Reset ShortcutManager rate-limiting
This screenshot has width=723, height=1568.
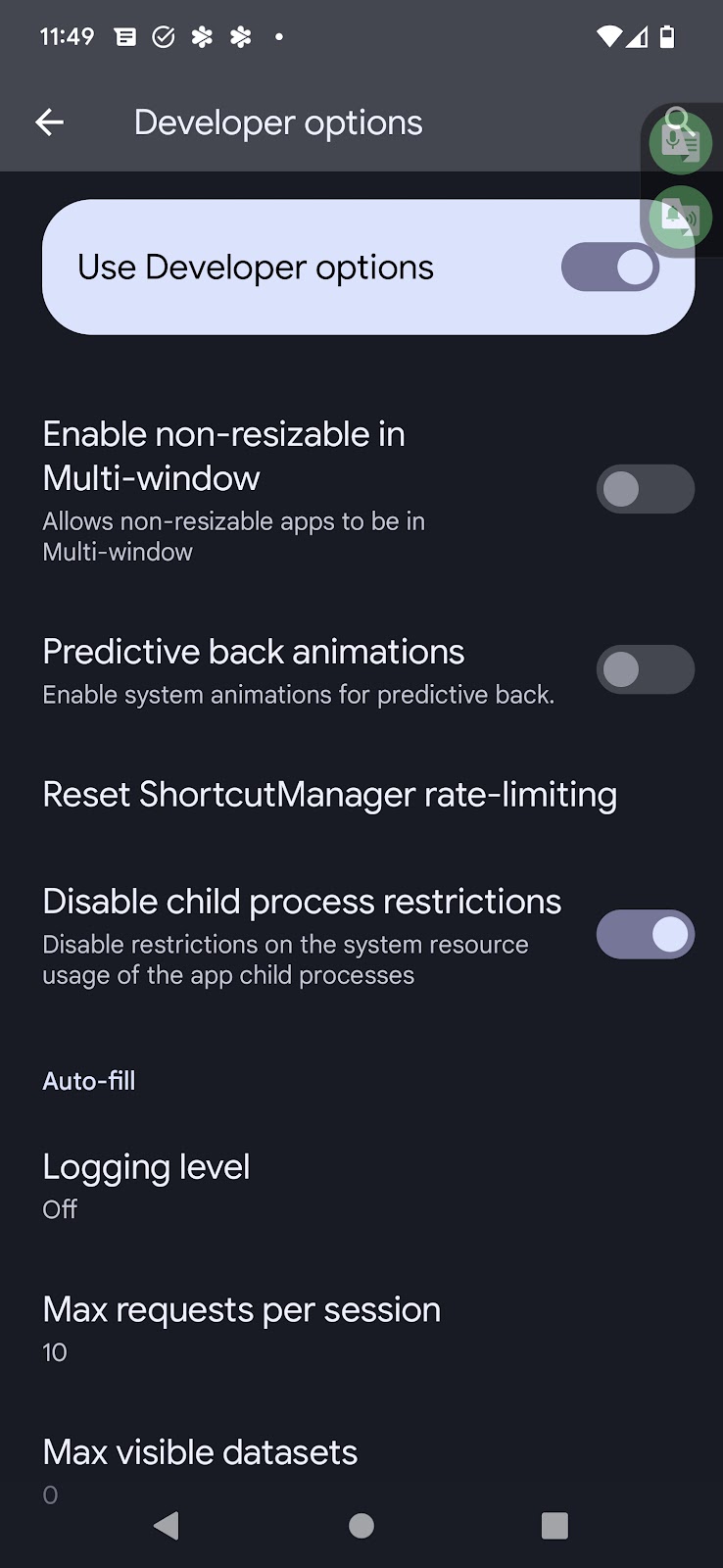click(329, 794)
